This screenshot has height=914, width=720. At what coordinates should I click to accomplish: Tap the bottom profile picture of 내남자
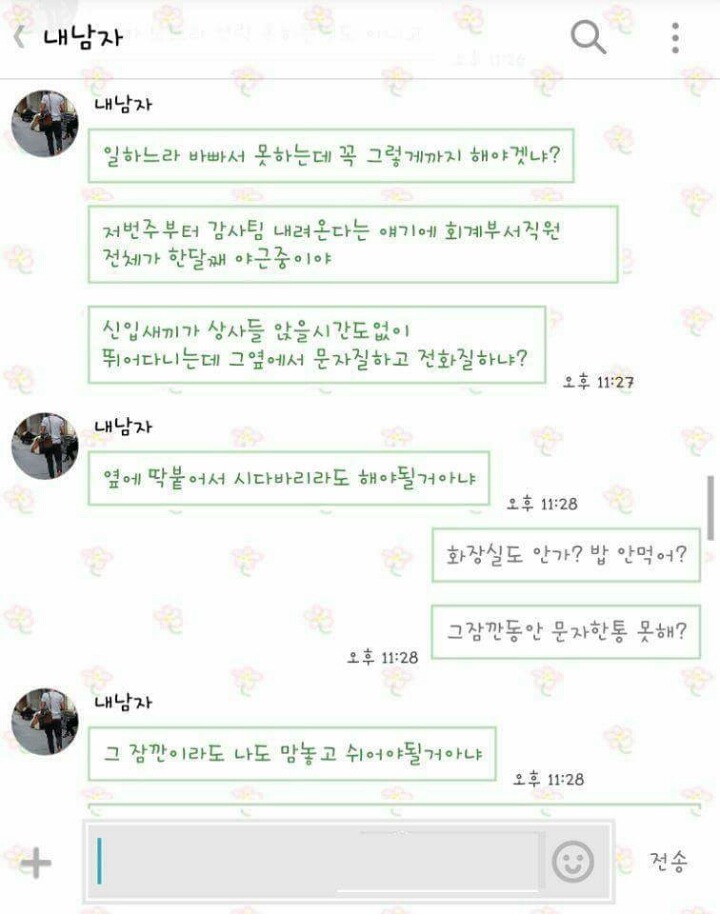tap(42, 714)
